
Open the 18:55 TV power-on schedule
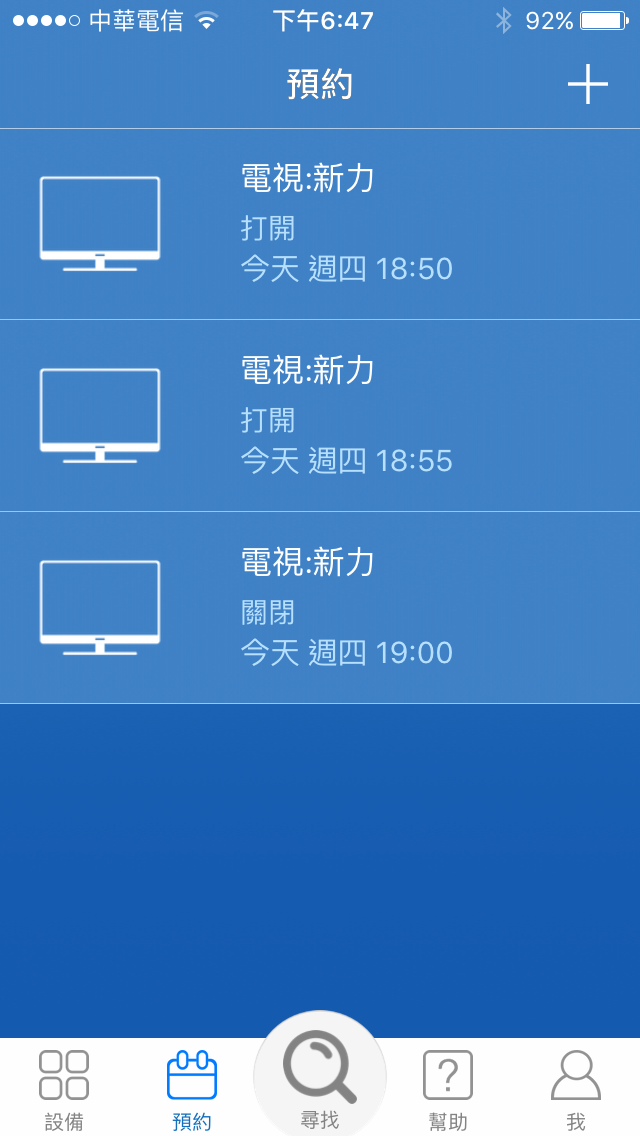[320, 416]
